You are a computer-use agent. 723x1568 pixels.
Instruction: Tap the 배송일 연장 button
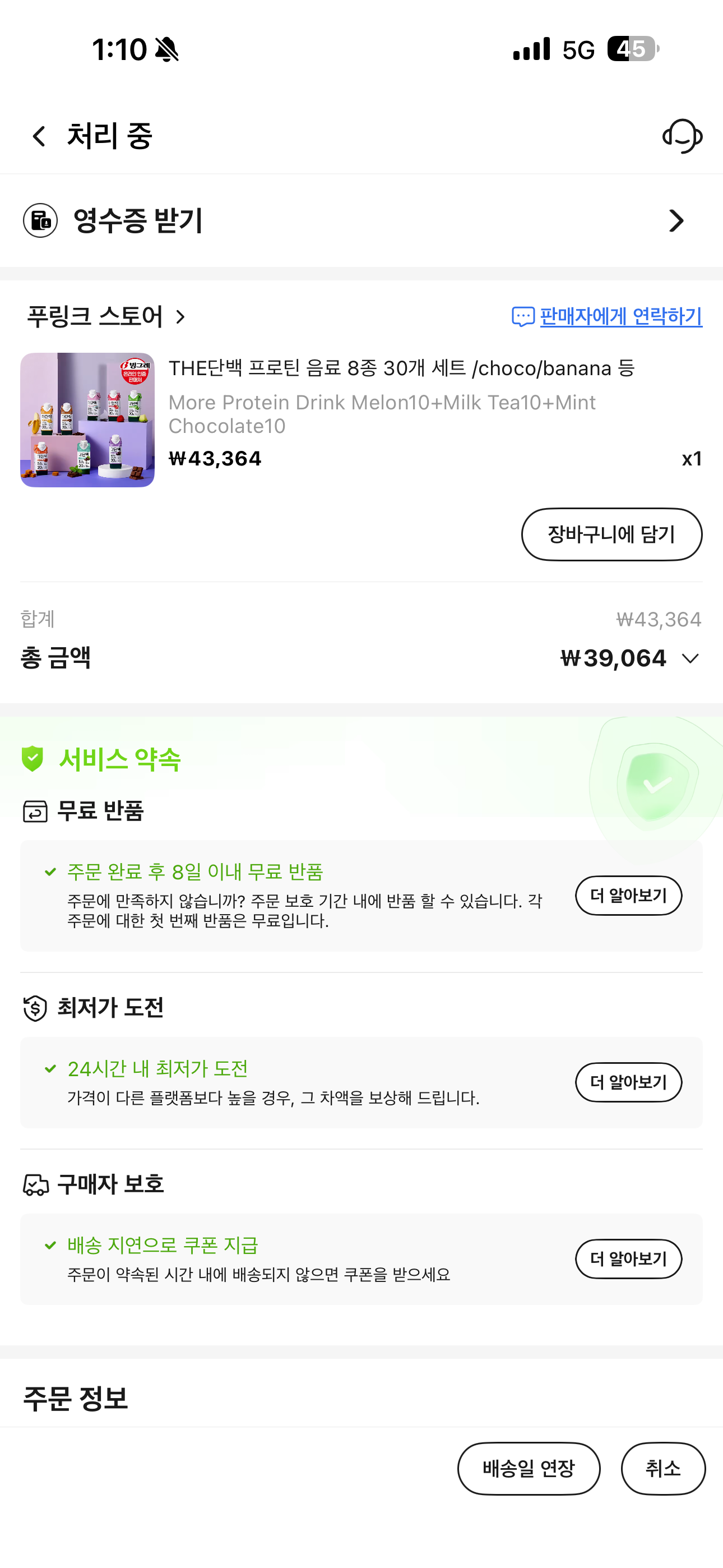point(529,1469)
